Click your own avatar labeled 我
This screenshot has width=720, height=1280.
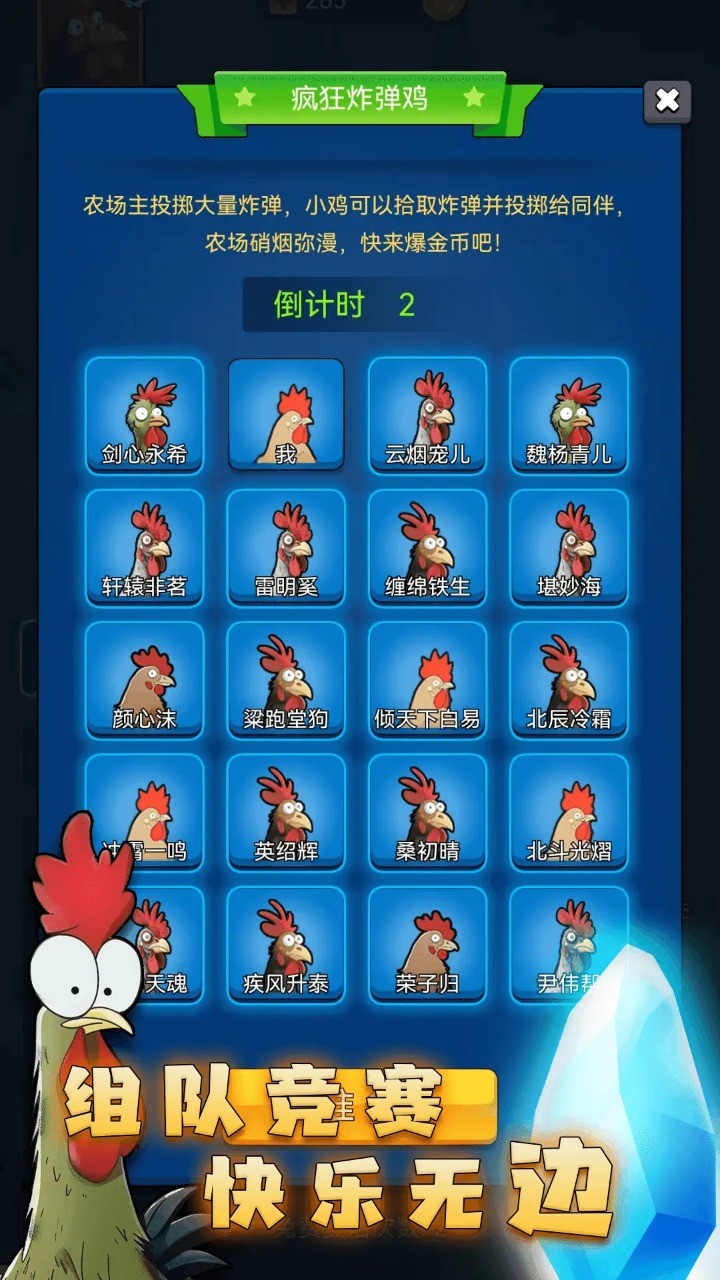286,412
